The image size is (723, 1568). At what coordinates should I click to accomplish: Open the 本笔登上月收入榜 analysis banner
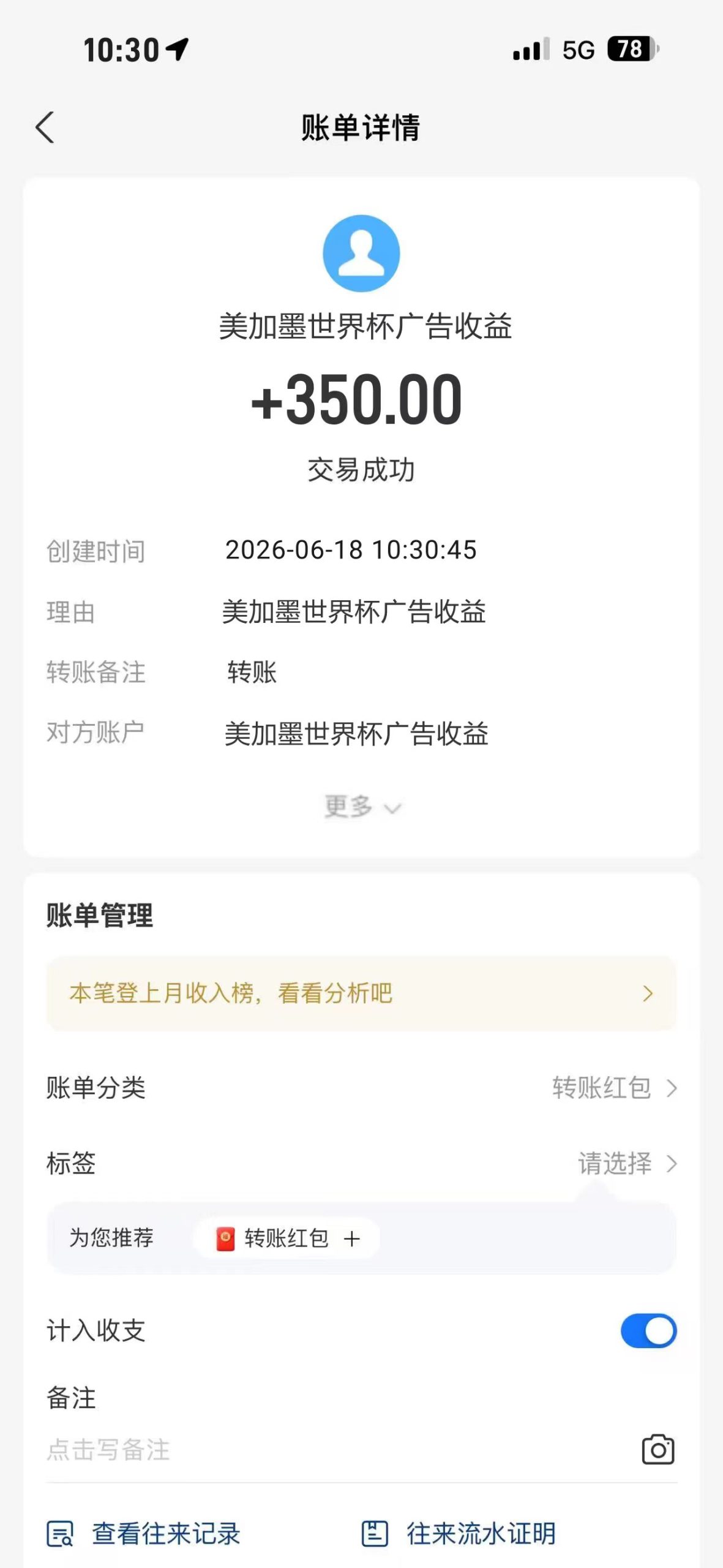point(361,993)
